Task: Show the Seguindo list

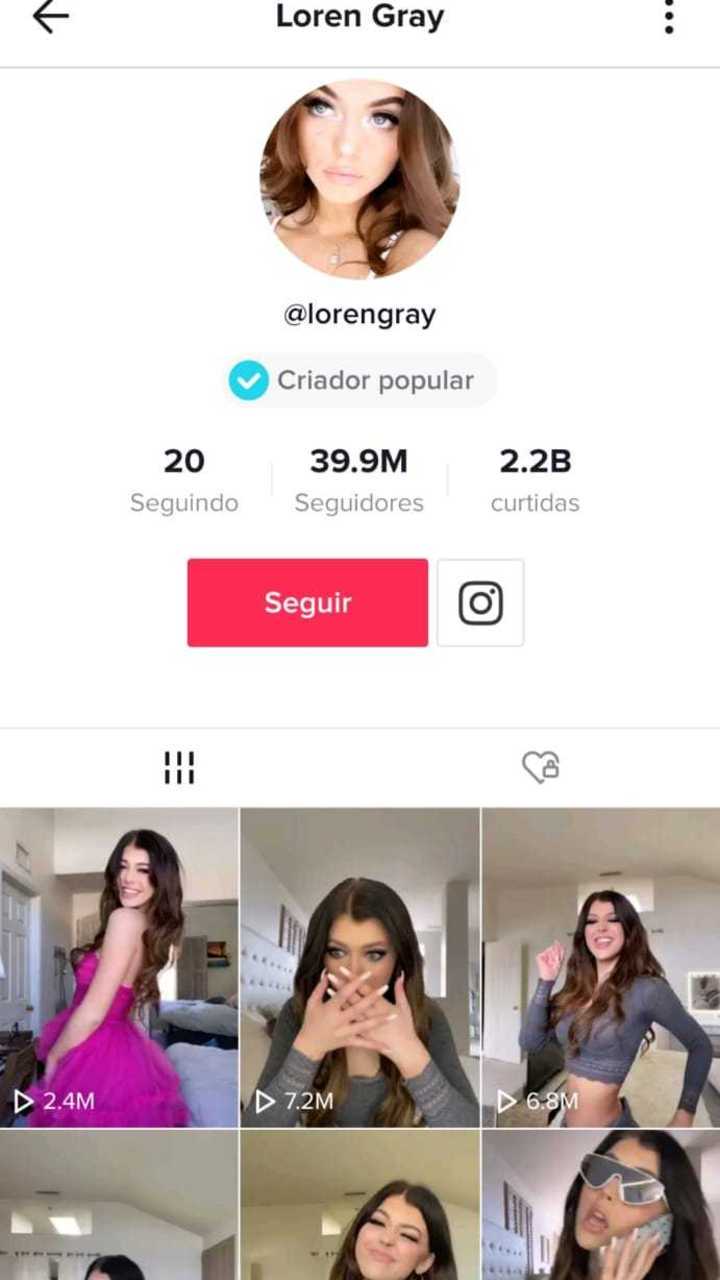Action: tap(184, 480)
